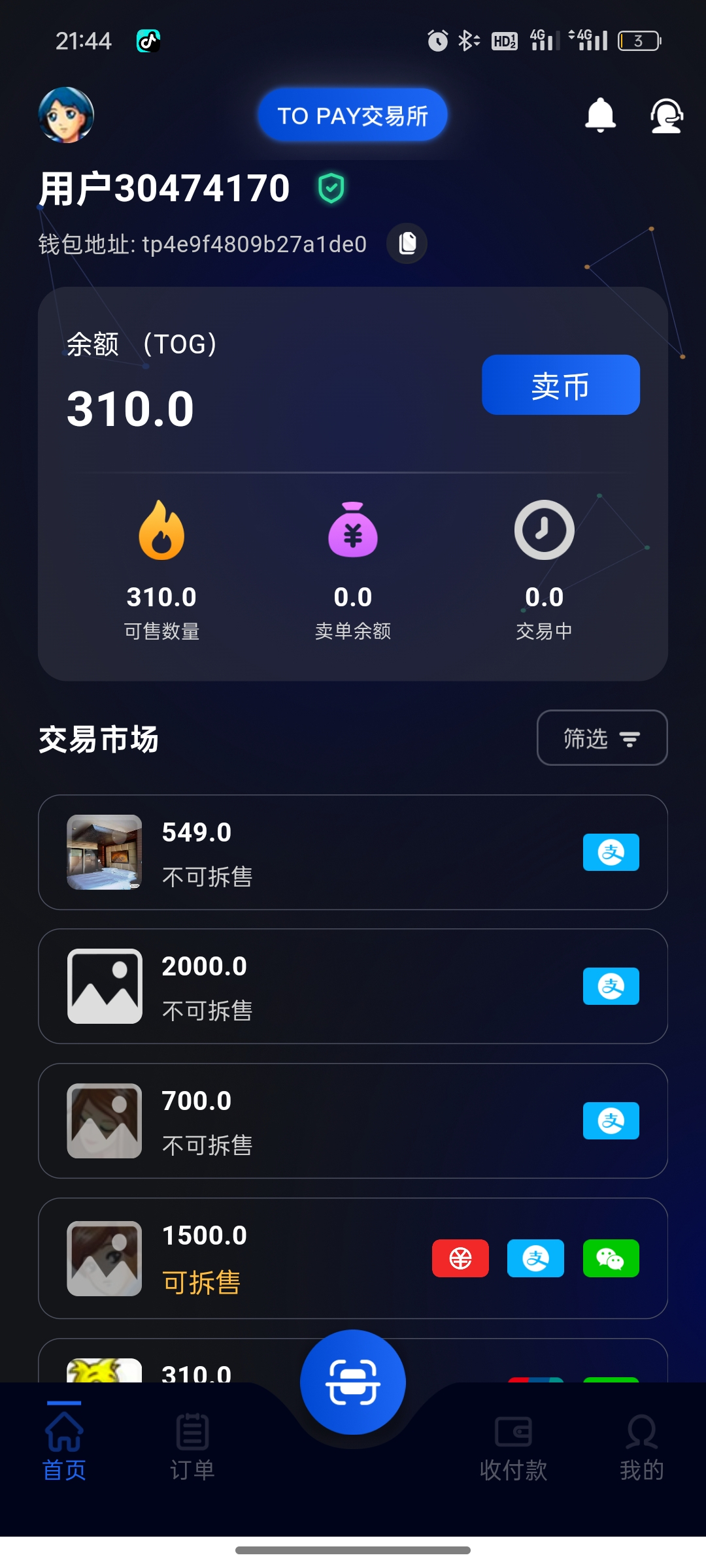The image size is (706, 1568).
Task: Select the 700.0 不可拆售 listing
Action: (352, 1120)
